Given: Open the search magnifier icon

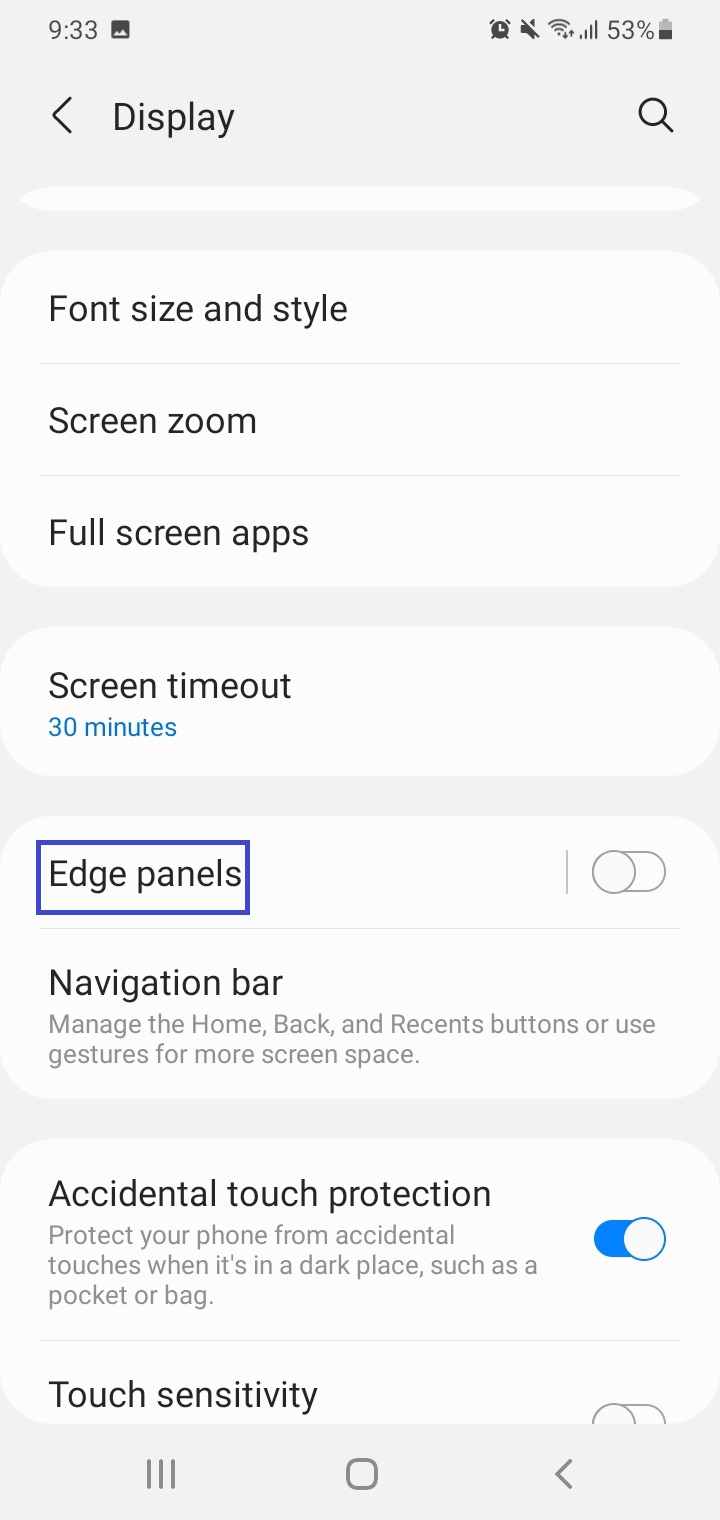Looking at the screenshot, I should coord(655,116).
